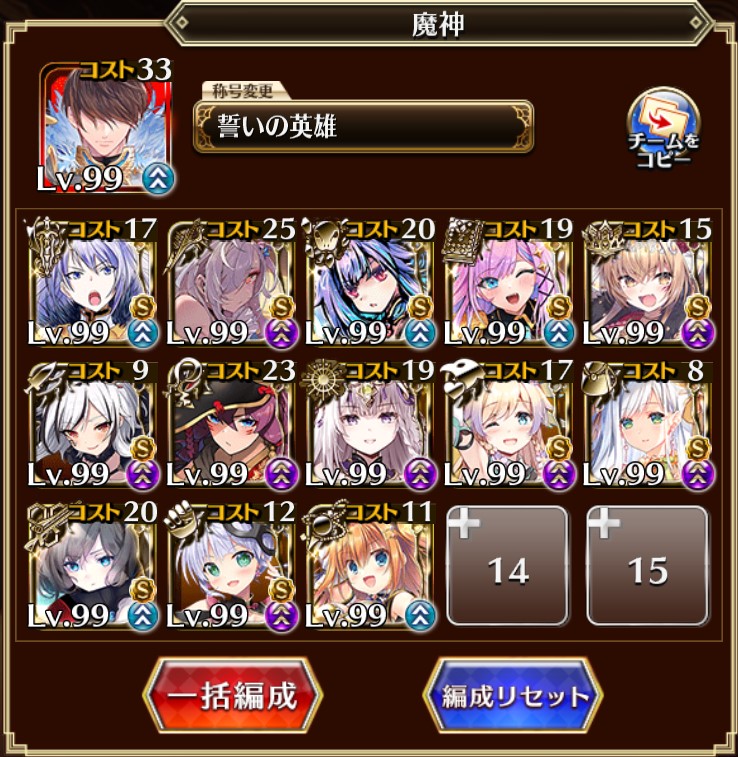The width and height of the screenshot is (738, 757).
Task: Tap the チームをコピー team copy button
Action: [664, 129]
